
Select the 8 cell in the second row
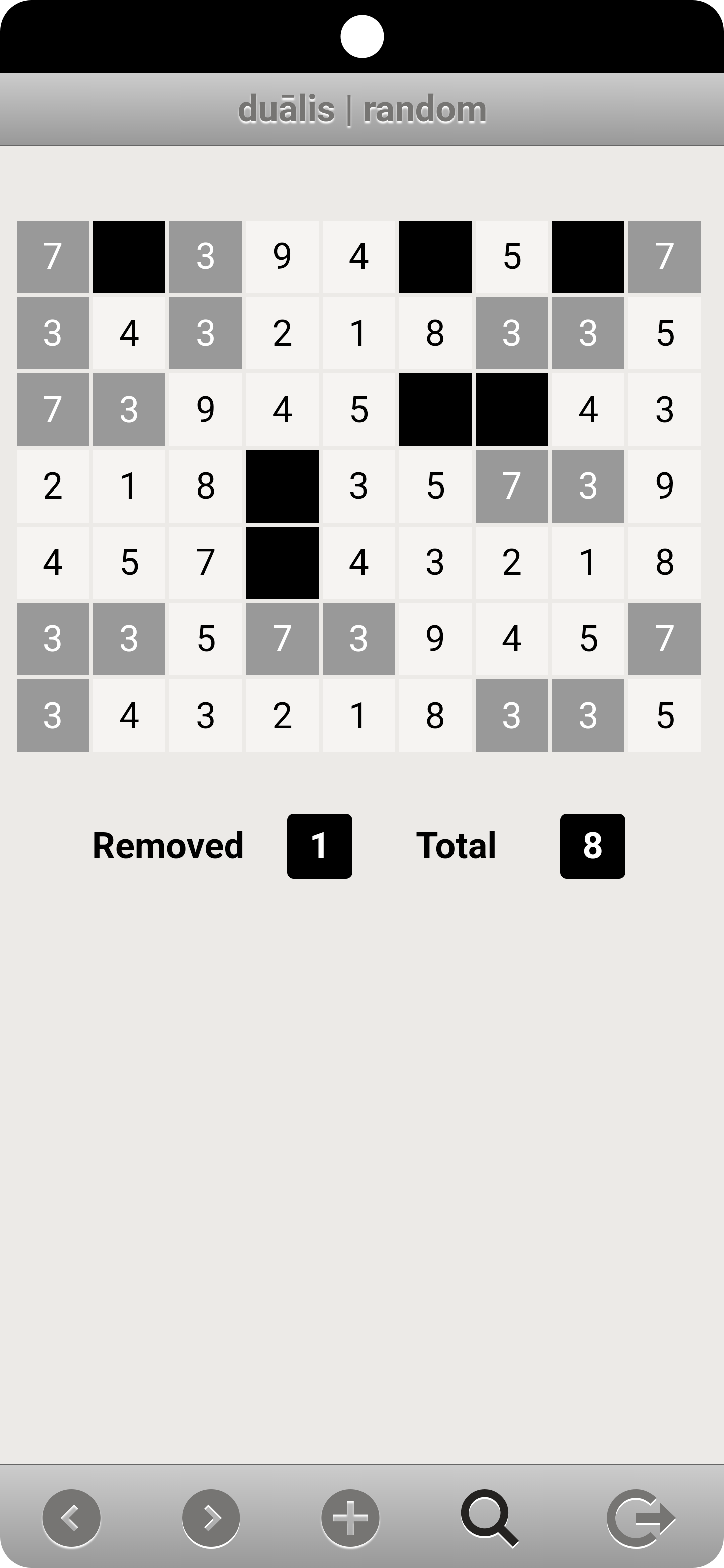435,333
